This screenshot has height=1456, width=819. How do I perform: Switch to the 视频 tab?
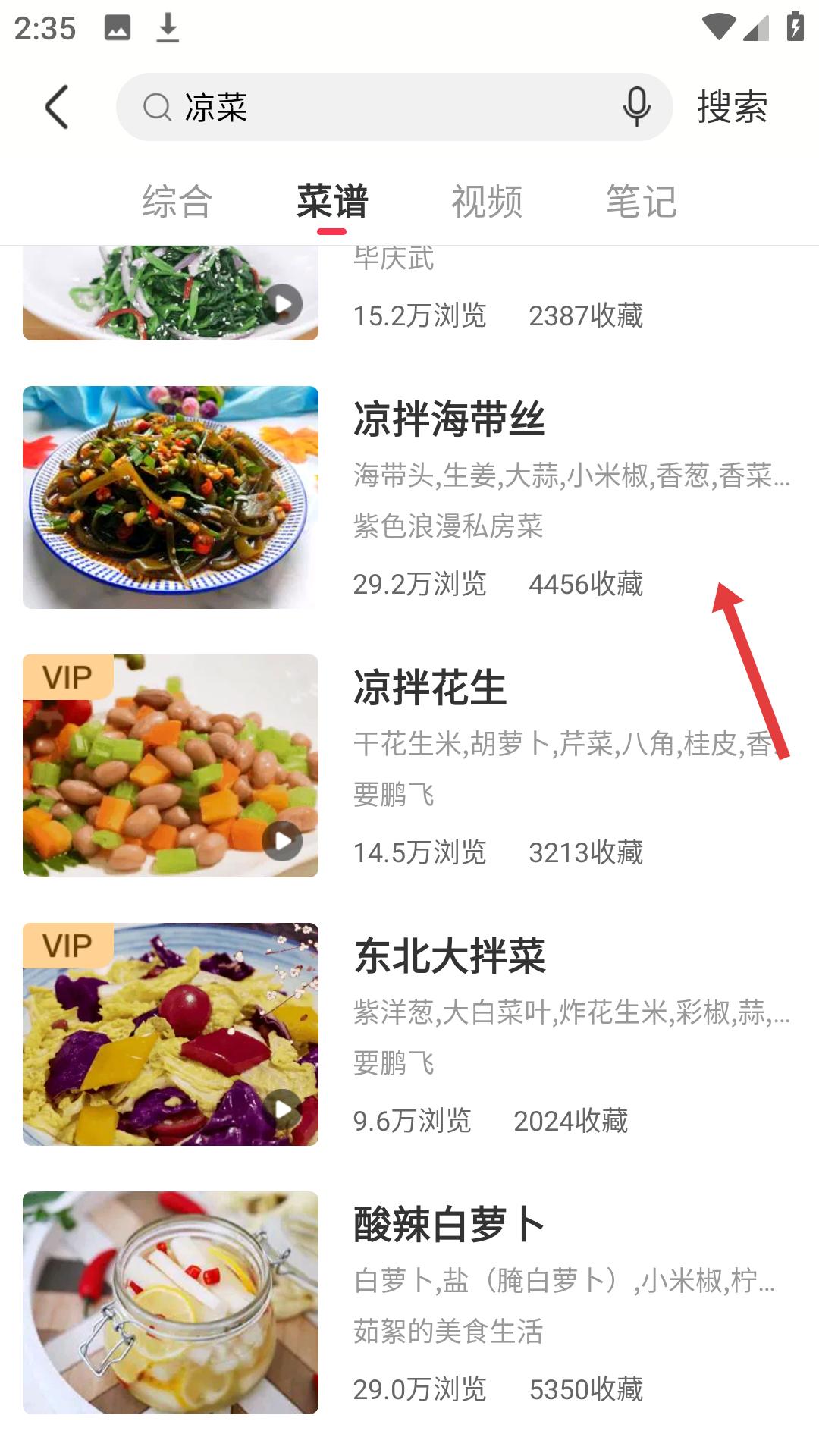click(x=488, y=199)
